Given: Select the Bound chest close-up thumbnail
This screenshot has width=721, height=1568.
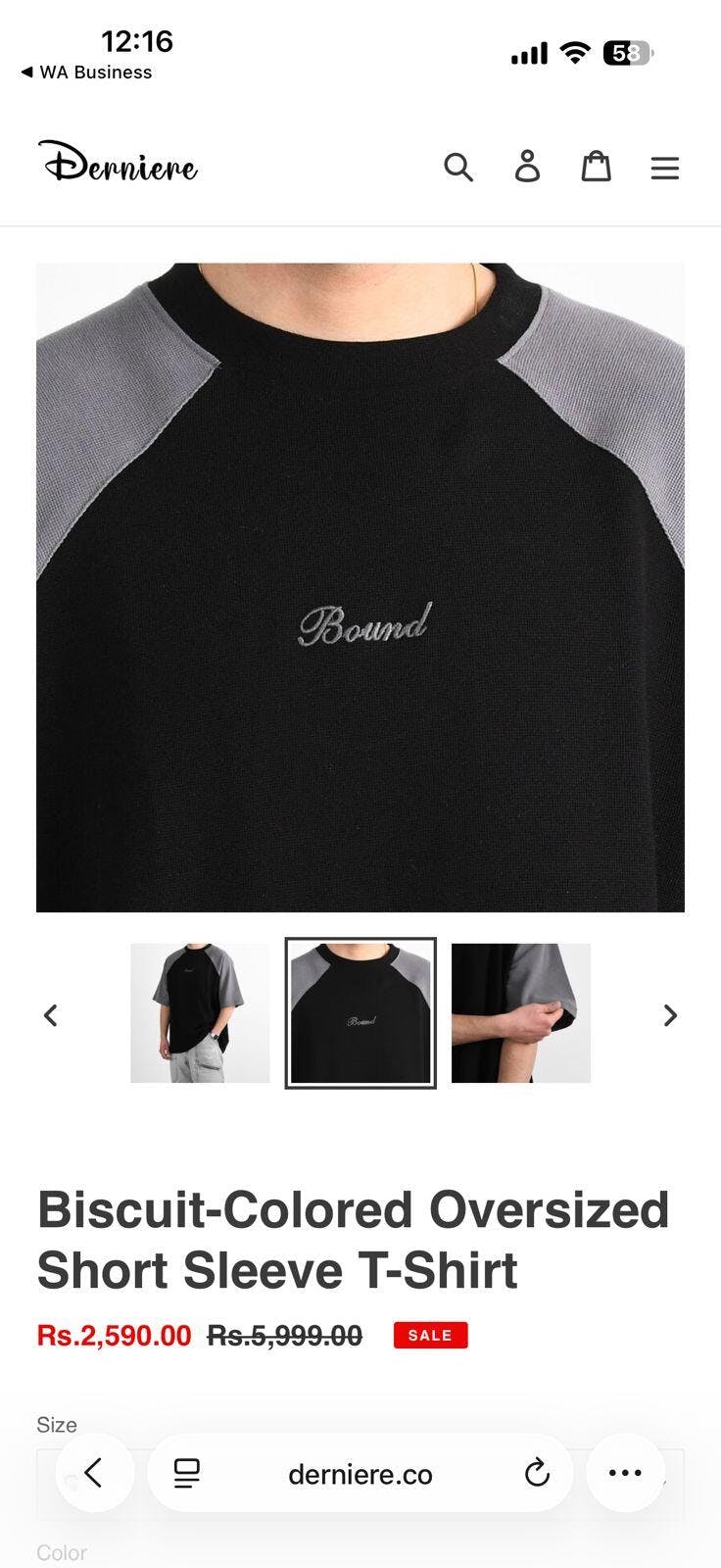Looking at the screenshot, I should pyautogui.click(x=360, y=1013).
